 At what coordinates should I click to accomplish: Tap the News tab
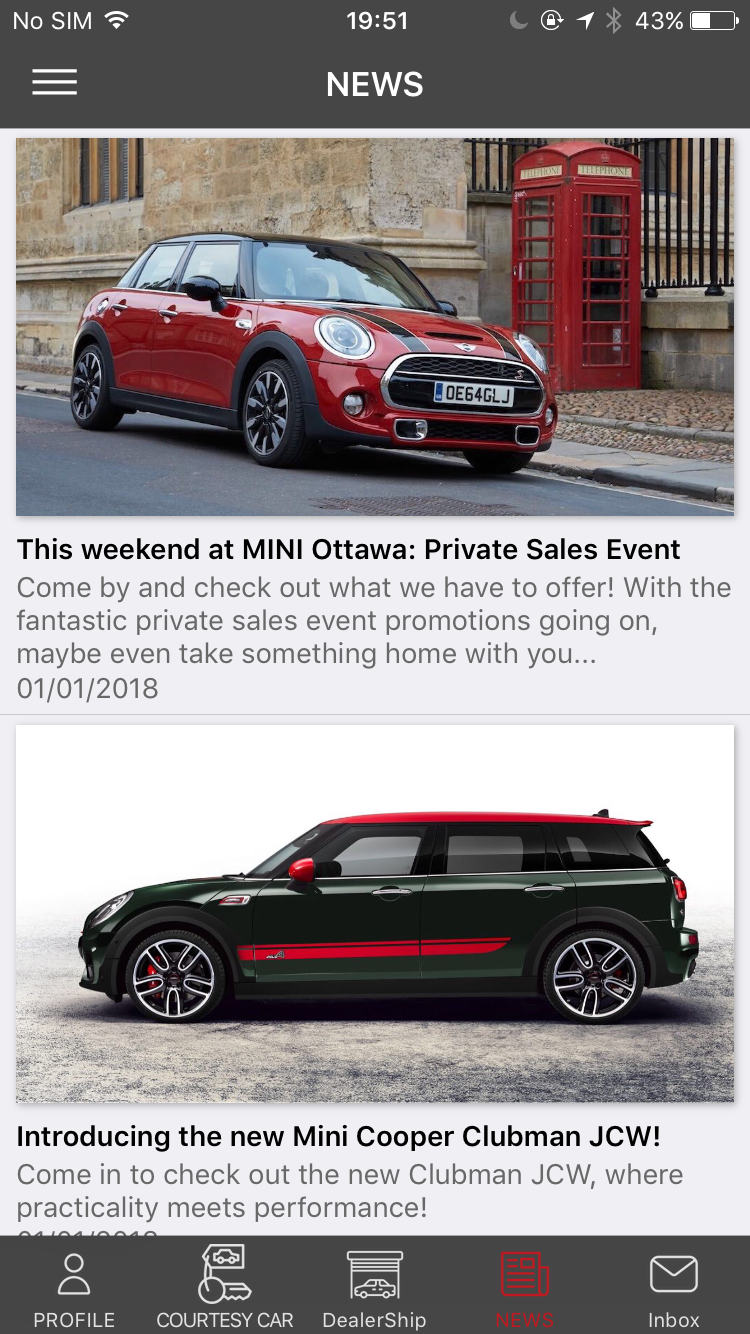524,1290
